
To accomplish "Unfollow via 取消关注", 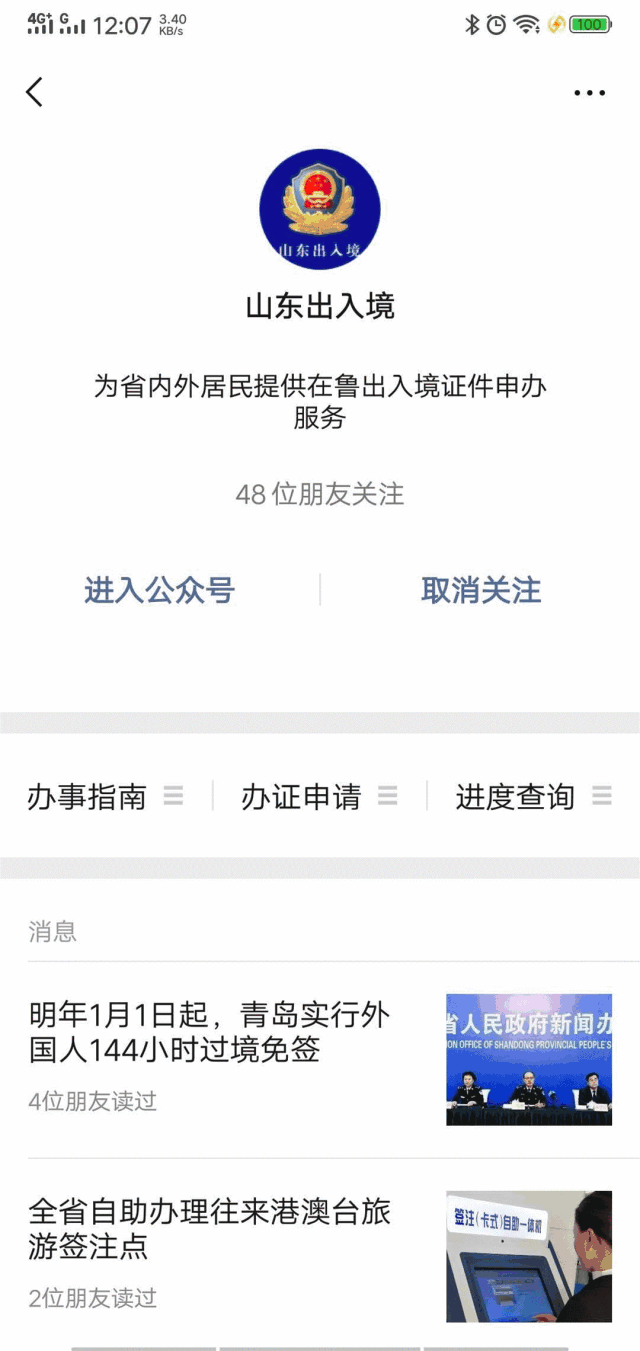I will tap(481, 591).
